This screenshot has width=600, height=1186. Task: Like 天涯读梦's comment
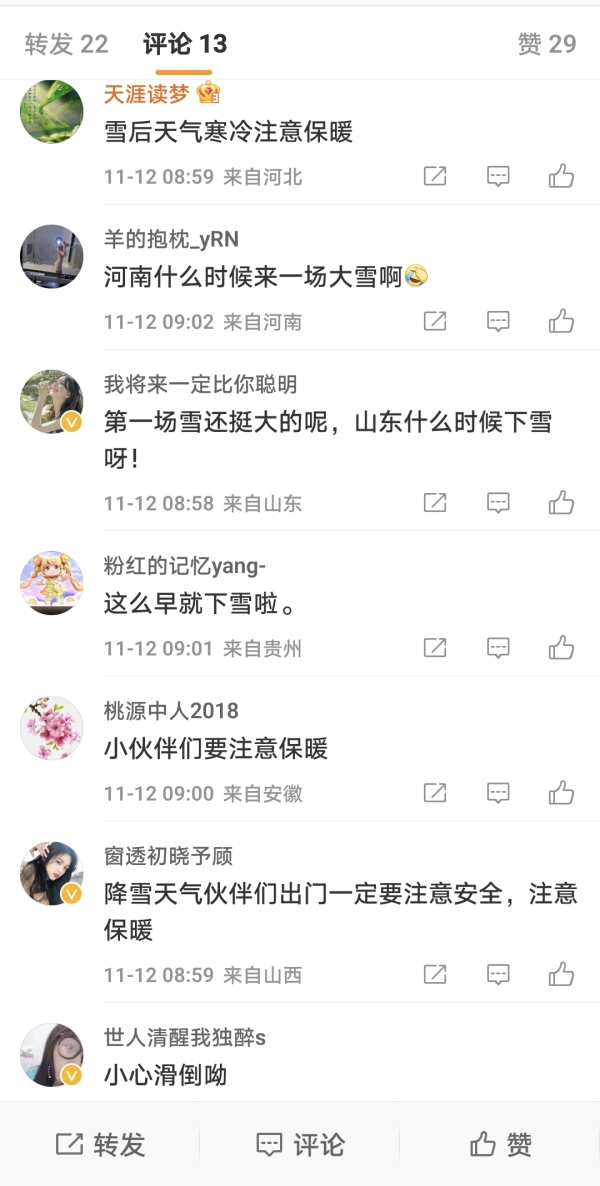pos(561,177)
